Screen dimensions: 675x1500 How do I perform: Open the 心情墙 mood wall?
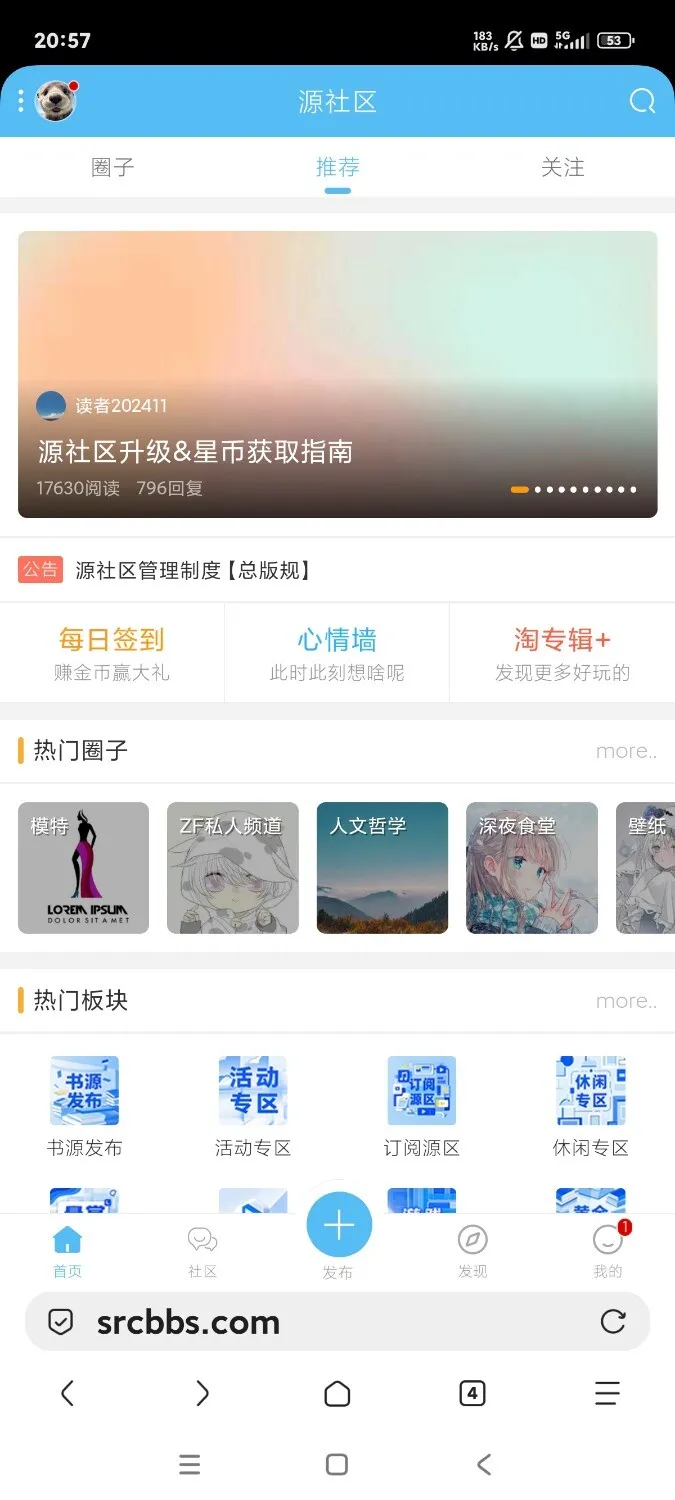pyautogui.click(x=337, y=653)
